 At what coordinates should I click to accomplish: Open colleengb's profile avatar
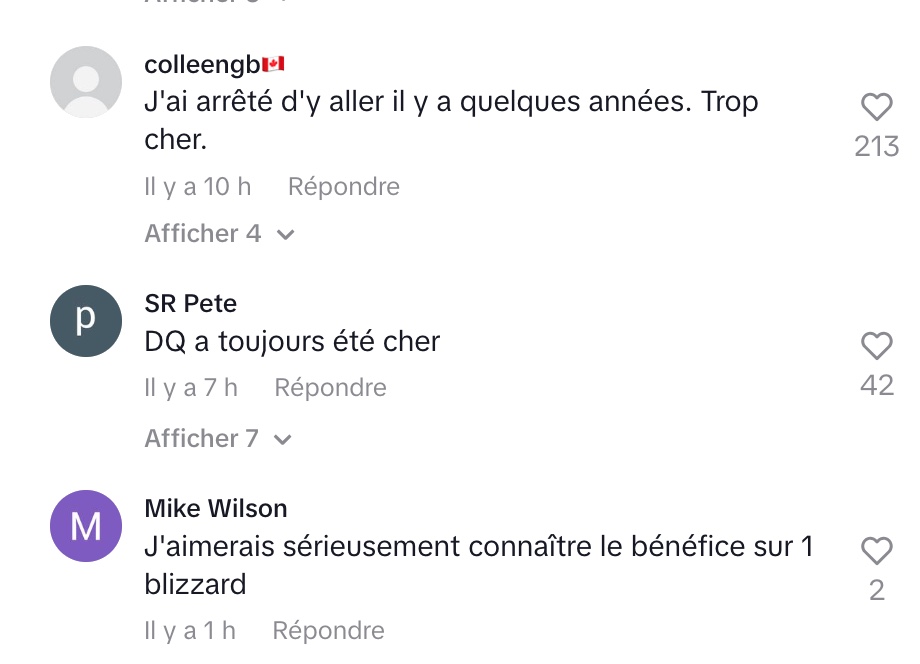pos(86,82)
